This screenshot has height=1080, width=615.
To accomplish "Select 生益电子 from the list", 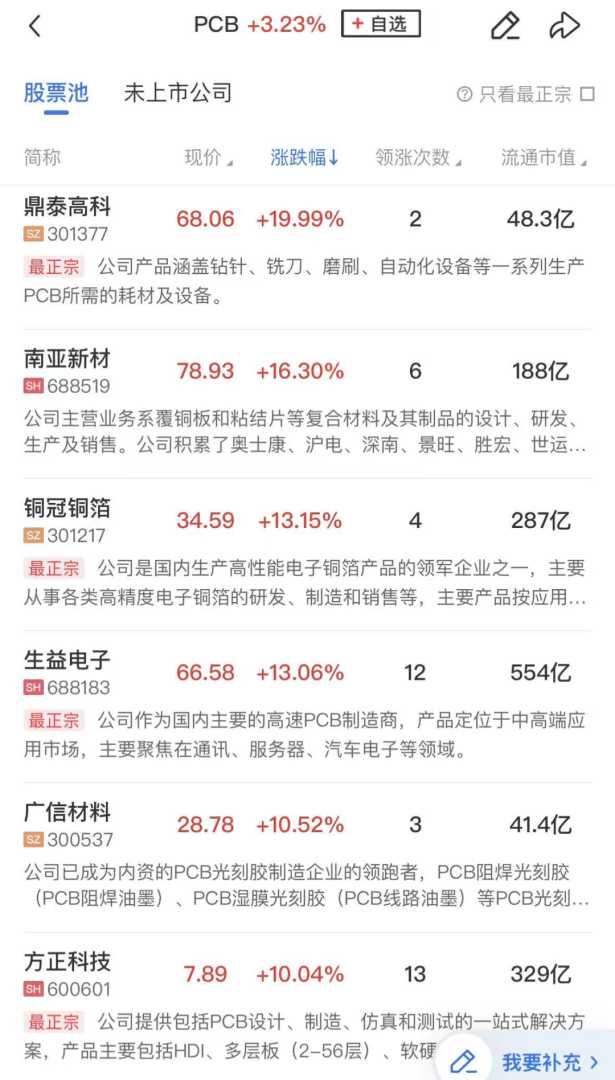I will point(68,661).
